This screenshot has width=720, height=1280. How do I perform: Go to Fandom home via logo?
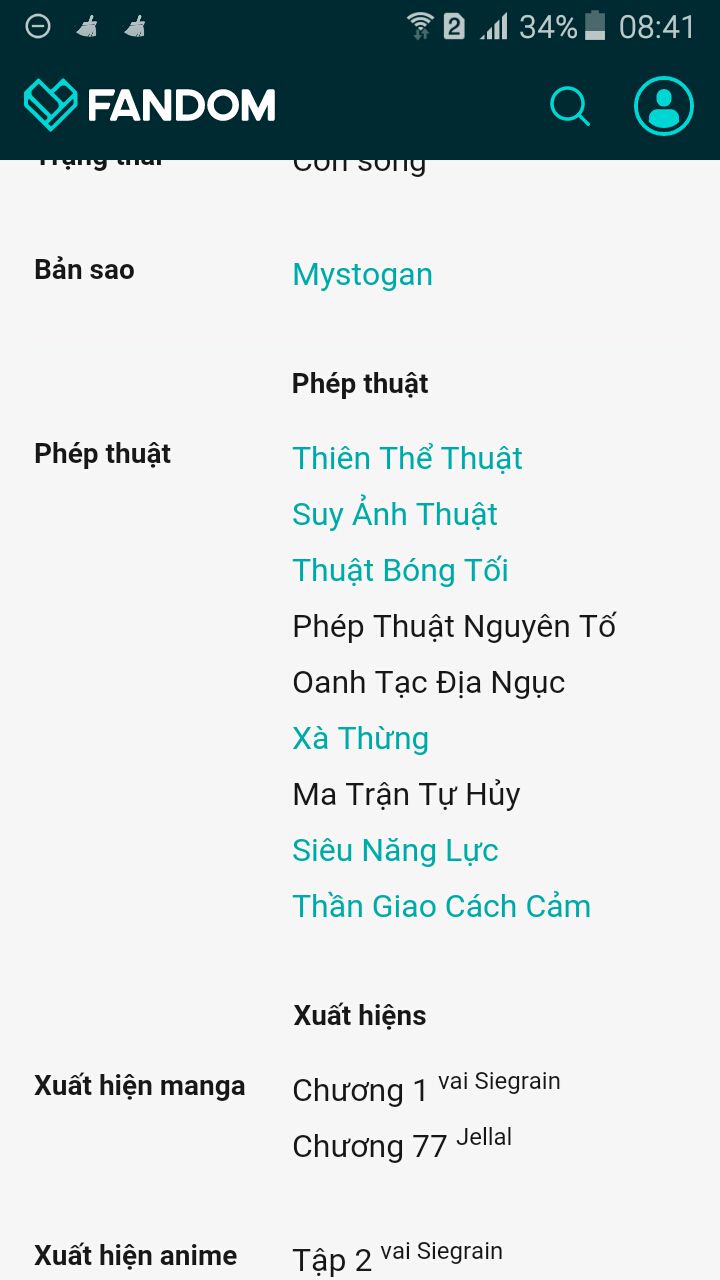[x=150, y=105]
